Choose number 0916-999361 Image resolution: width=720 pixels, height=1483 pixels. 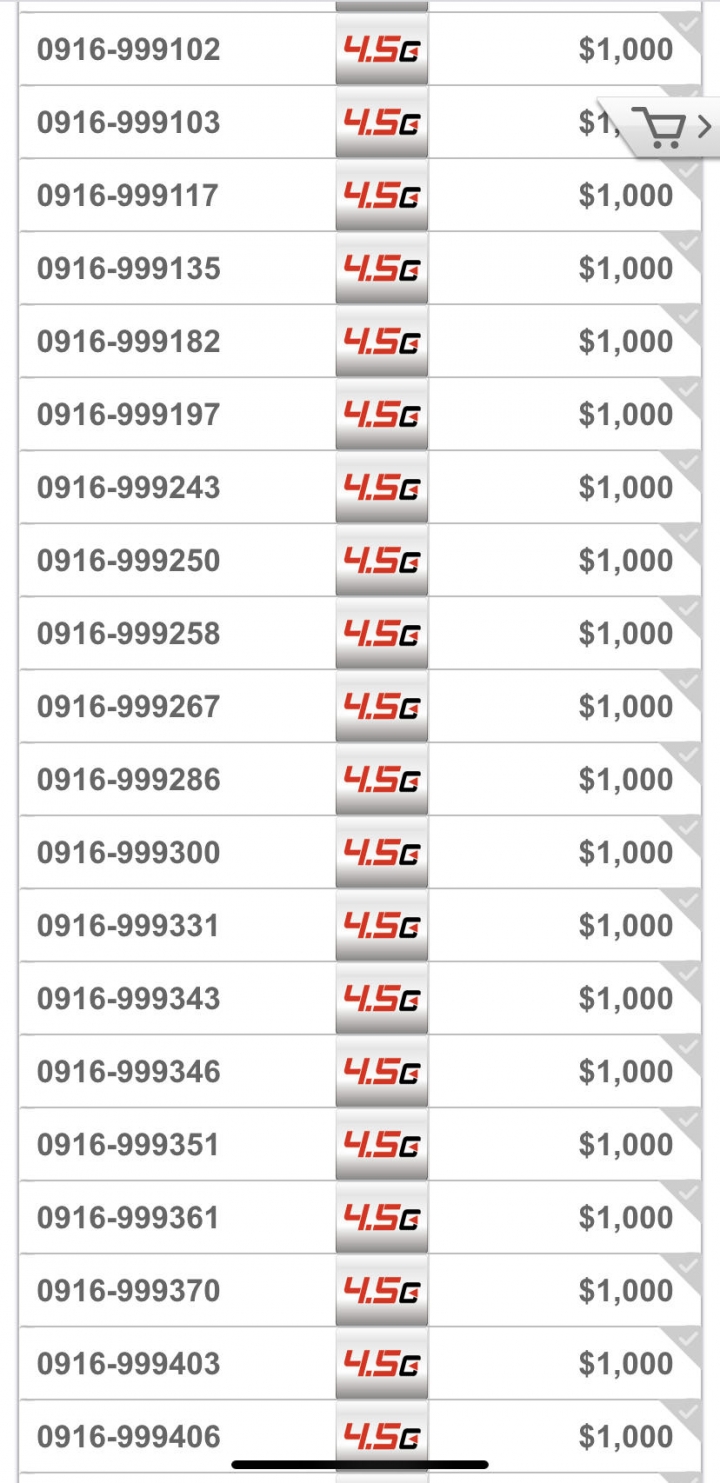click(x=360, y=1217)
